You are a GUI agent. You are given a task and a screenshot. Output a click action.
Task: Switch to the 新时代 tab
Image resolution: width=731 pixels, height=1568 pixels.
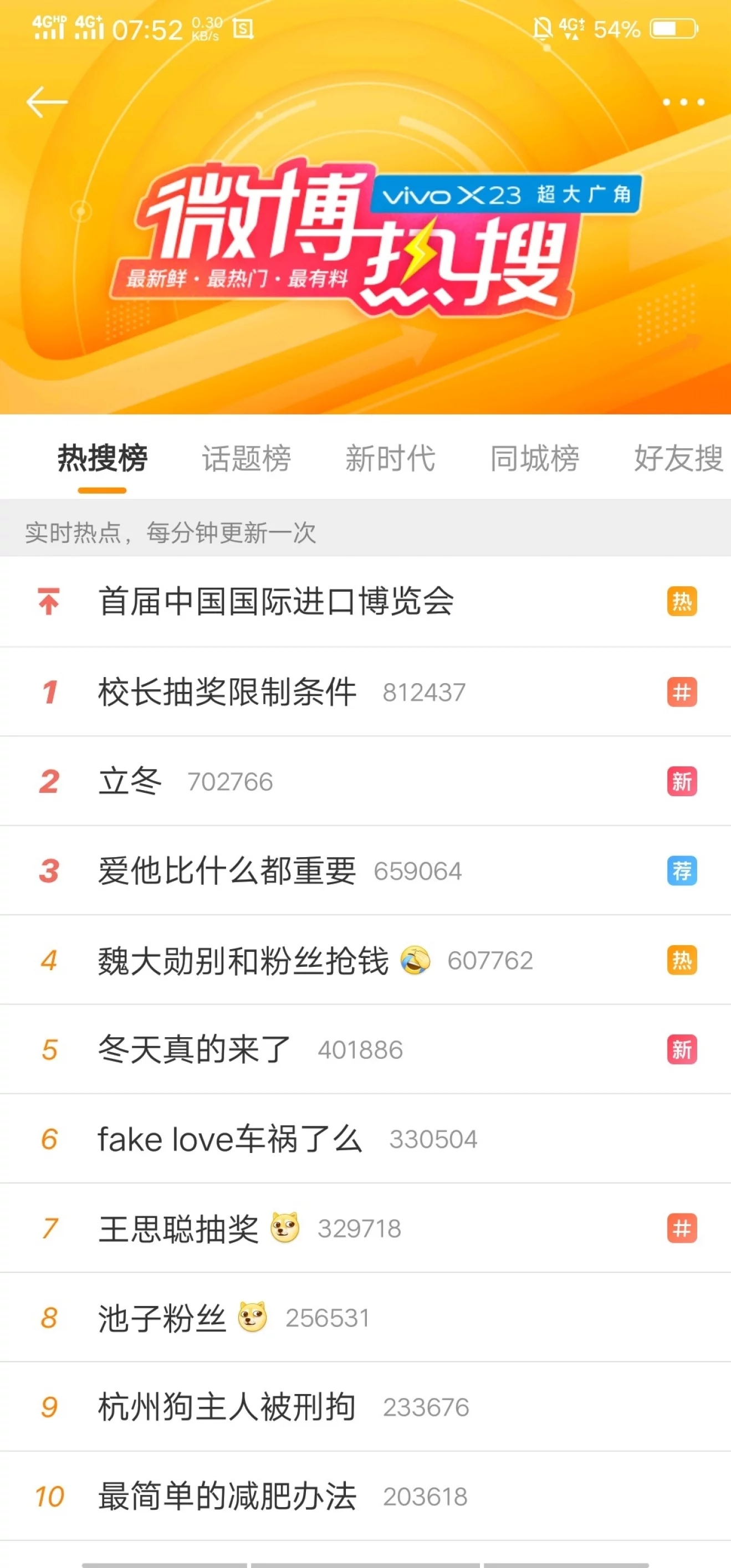pos(390,458)
